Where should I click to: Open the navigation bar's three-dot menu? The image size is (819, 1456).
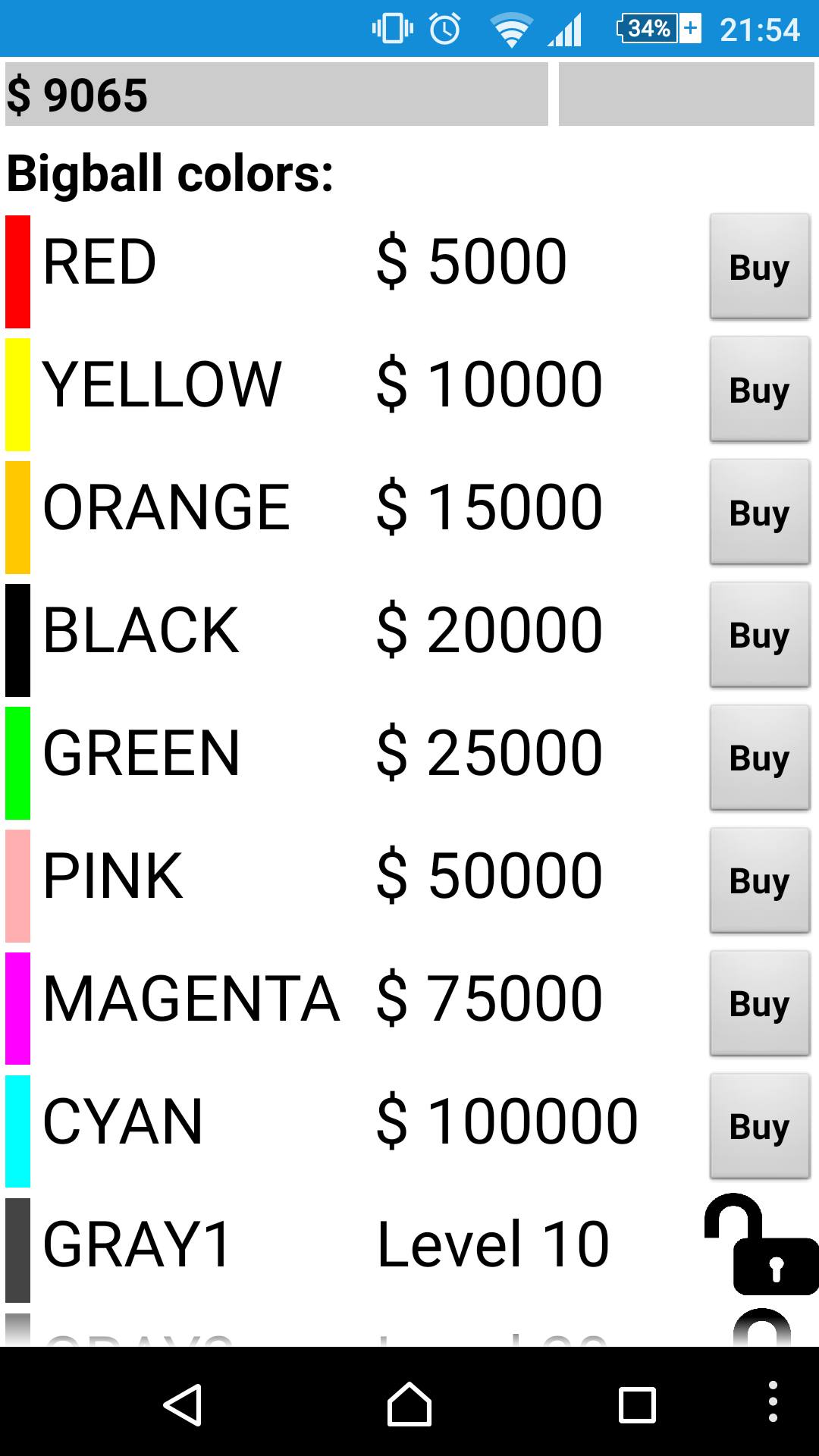(773, 1401)
